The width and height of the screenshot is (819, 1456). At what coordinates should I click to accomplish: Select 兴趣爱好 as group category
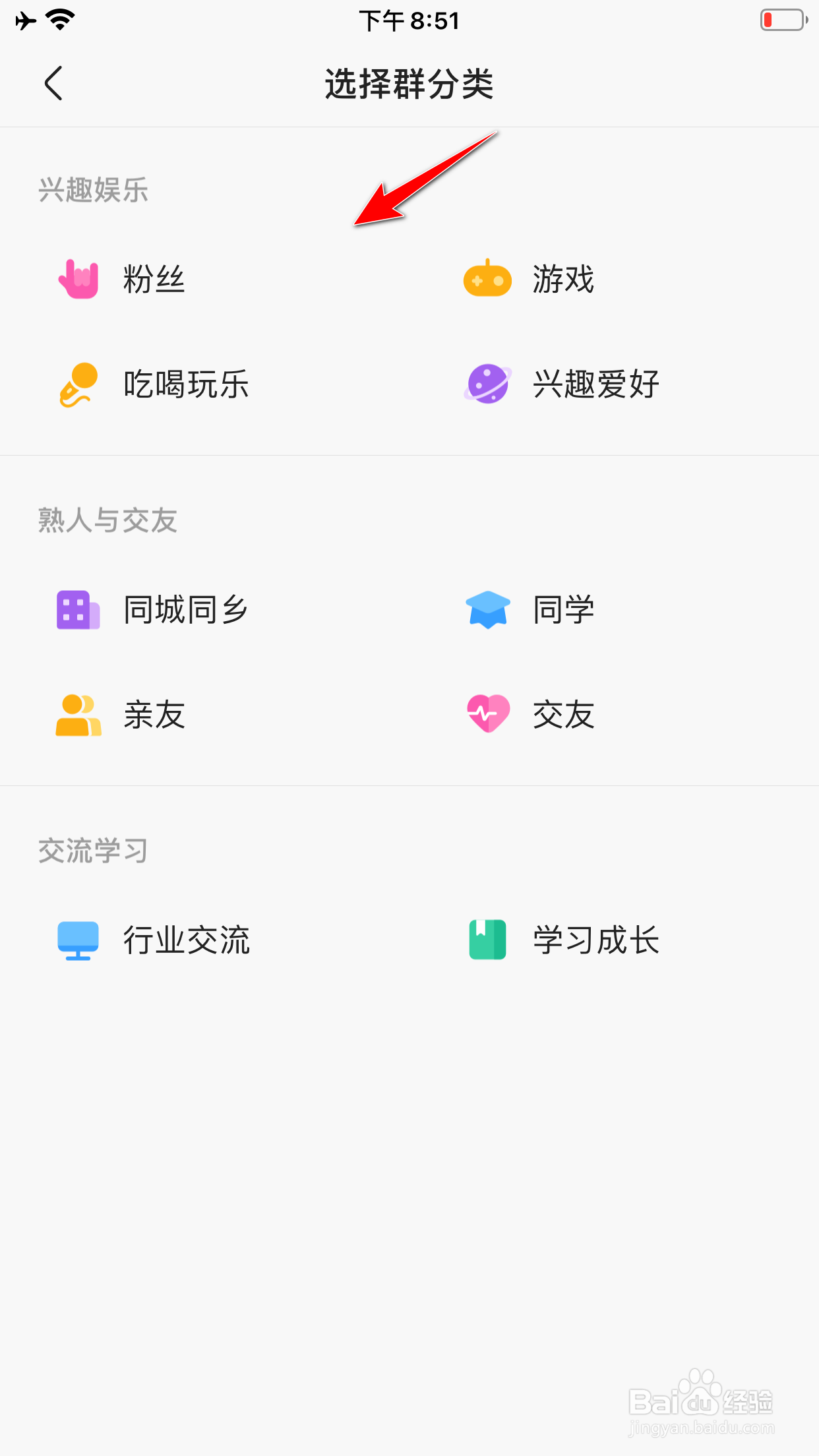pos(562,384)
